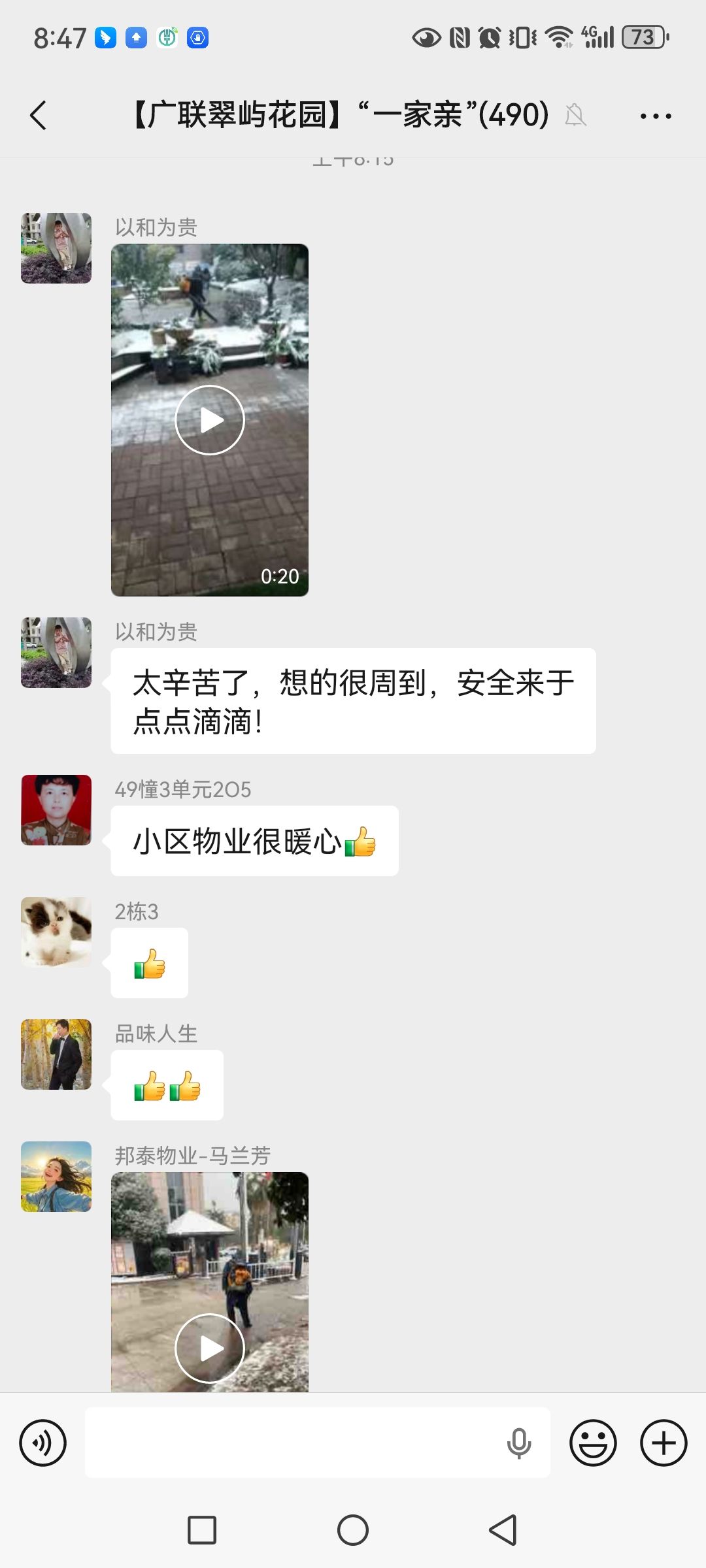Open recent apps from navigation bar

tap(202, 1530)
